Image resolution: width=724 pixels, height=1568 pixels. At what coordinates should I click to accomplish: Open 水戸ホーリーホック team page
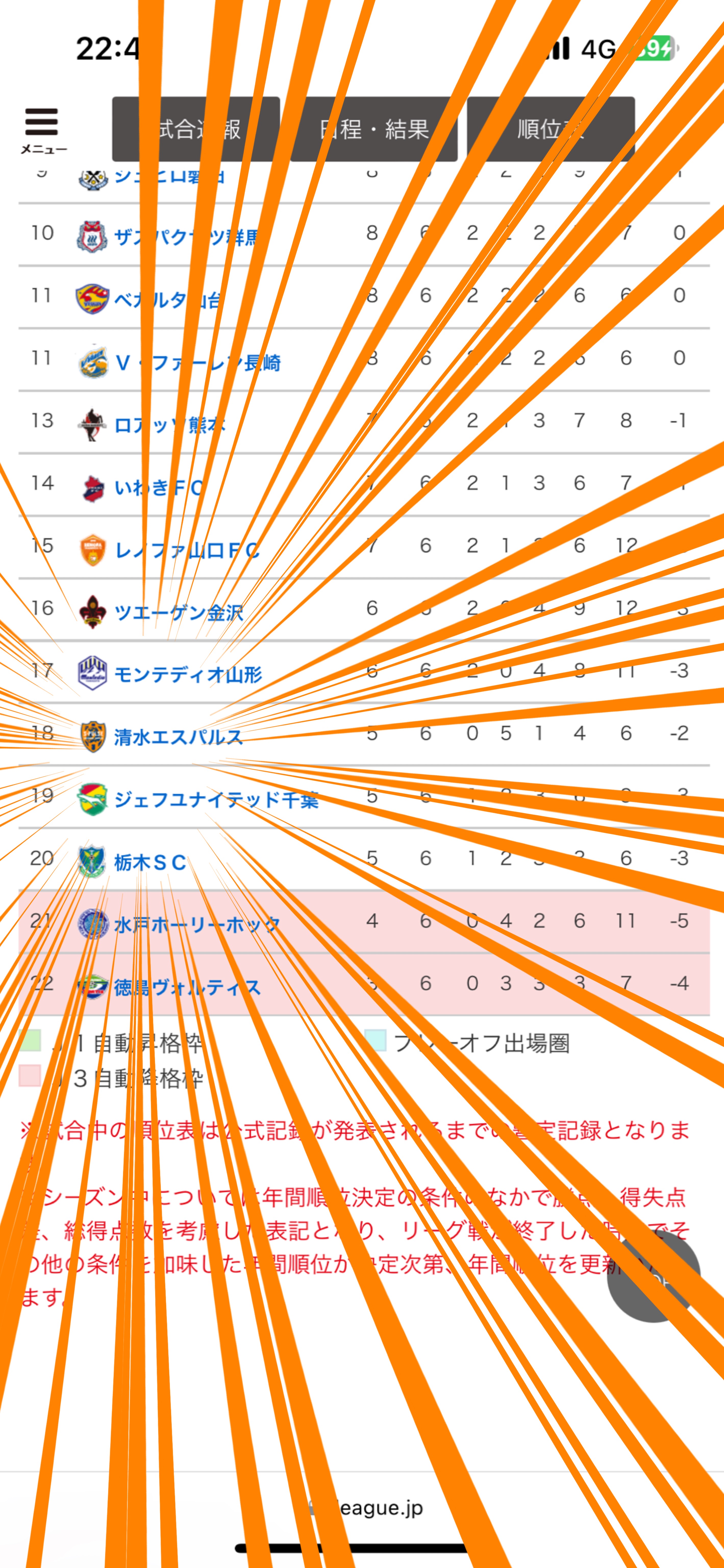pyautogui.click(x=196, y=925)
